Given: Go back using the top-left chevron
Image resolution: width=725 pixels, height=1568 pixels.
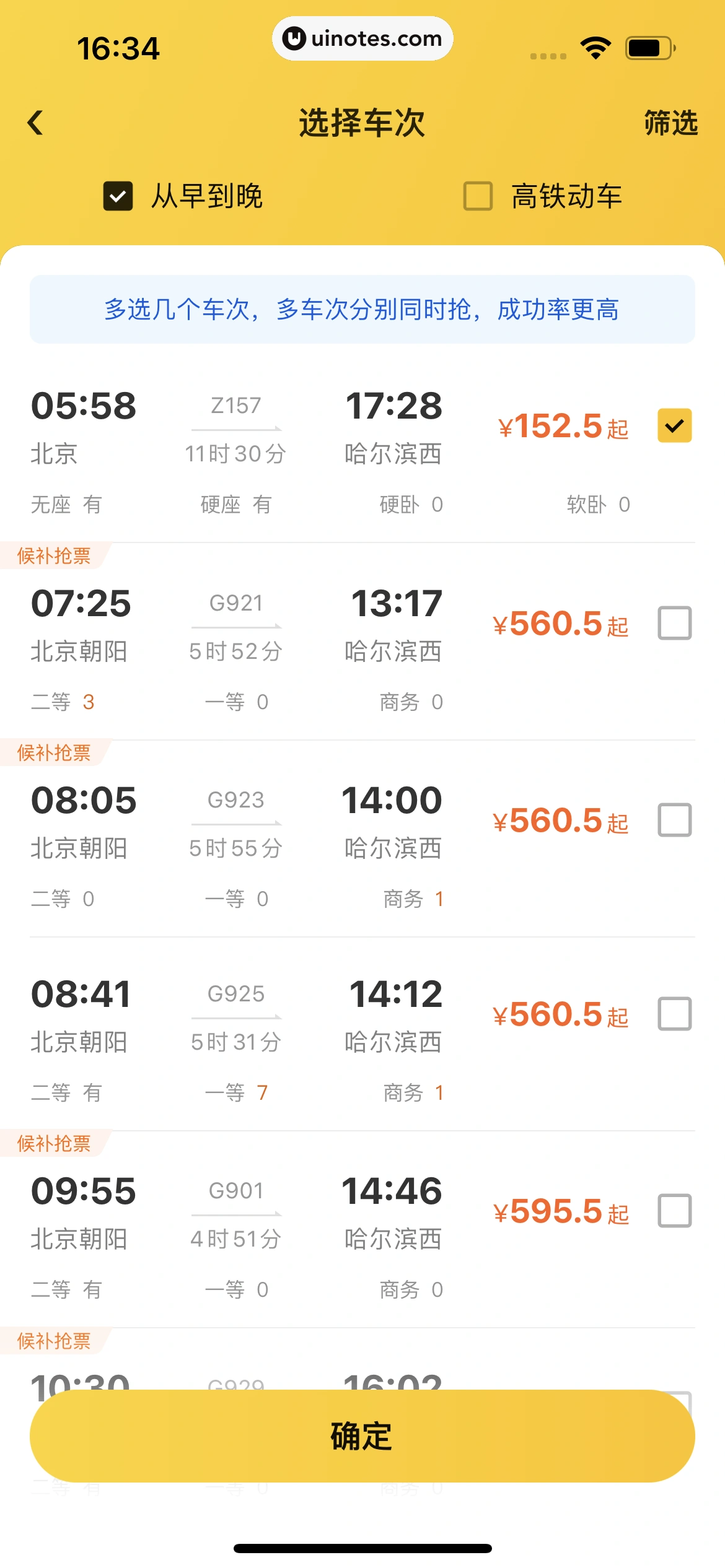Looking at the screenshot, I should (x=35, y=123).
